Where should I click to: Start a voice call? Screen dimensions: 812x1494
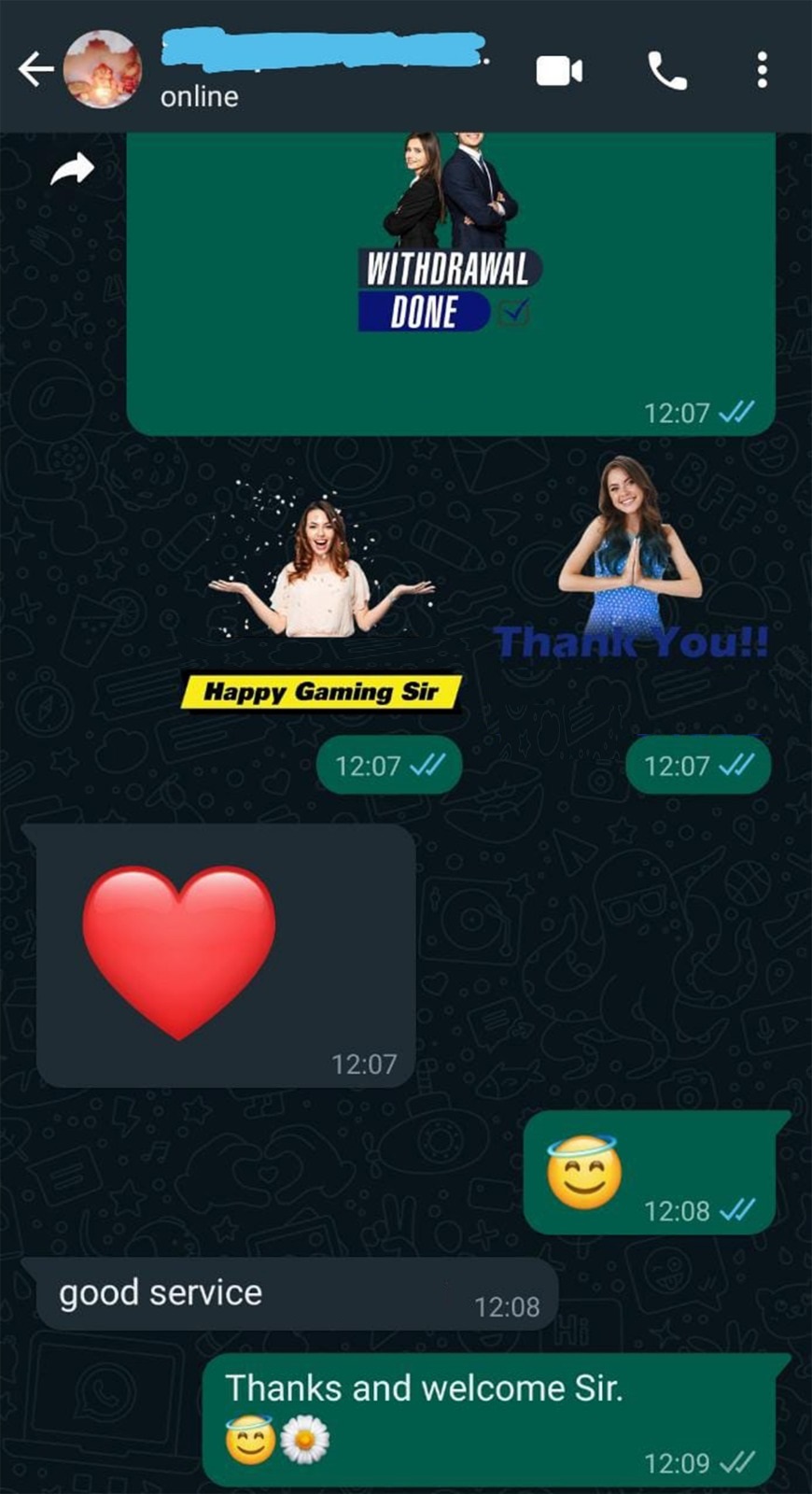click(x=667, y=71)
